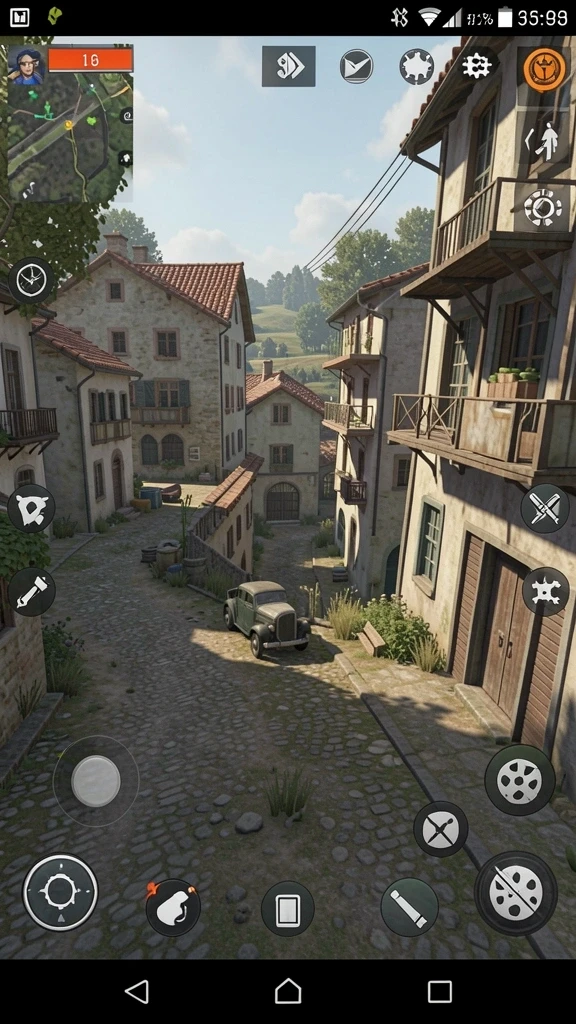Open the clock icon on left edge
Screen dimensions: 576x1024
(31, 280)
